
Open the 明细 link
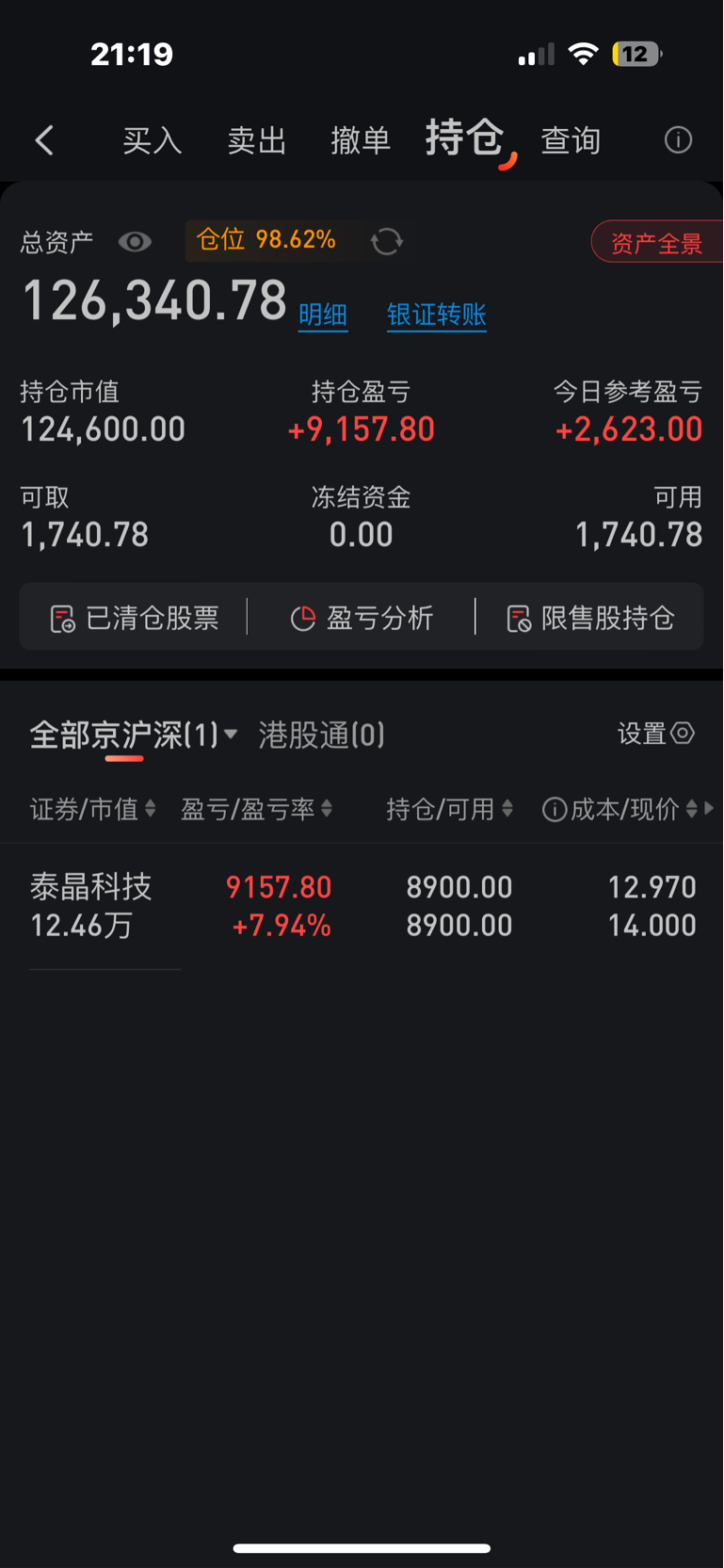(x=323, y=315)
